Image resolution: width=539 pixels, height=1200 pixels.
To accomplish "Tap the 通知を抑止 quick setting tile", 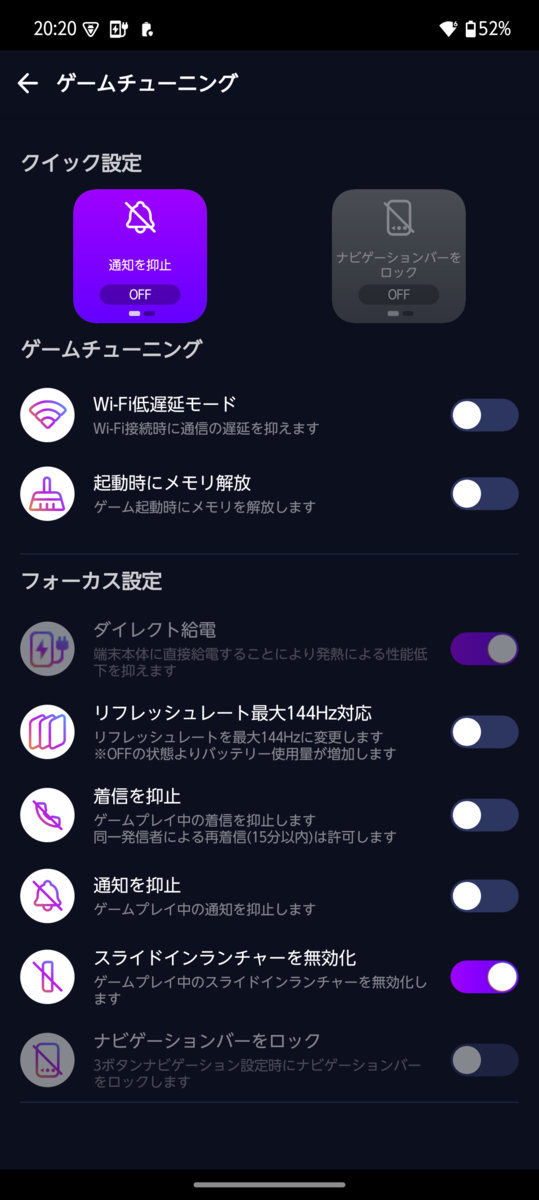I will (x=140, y=256).
